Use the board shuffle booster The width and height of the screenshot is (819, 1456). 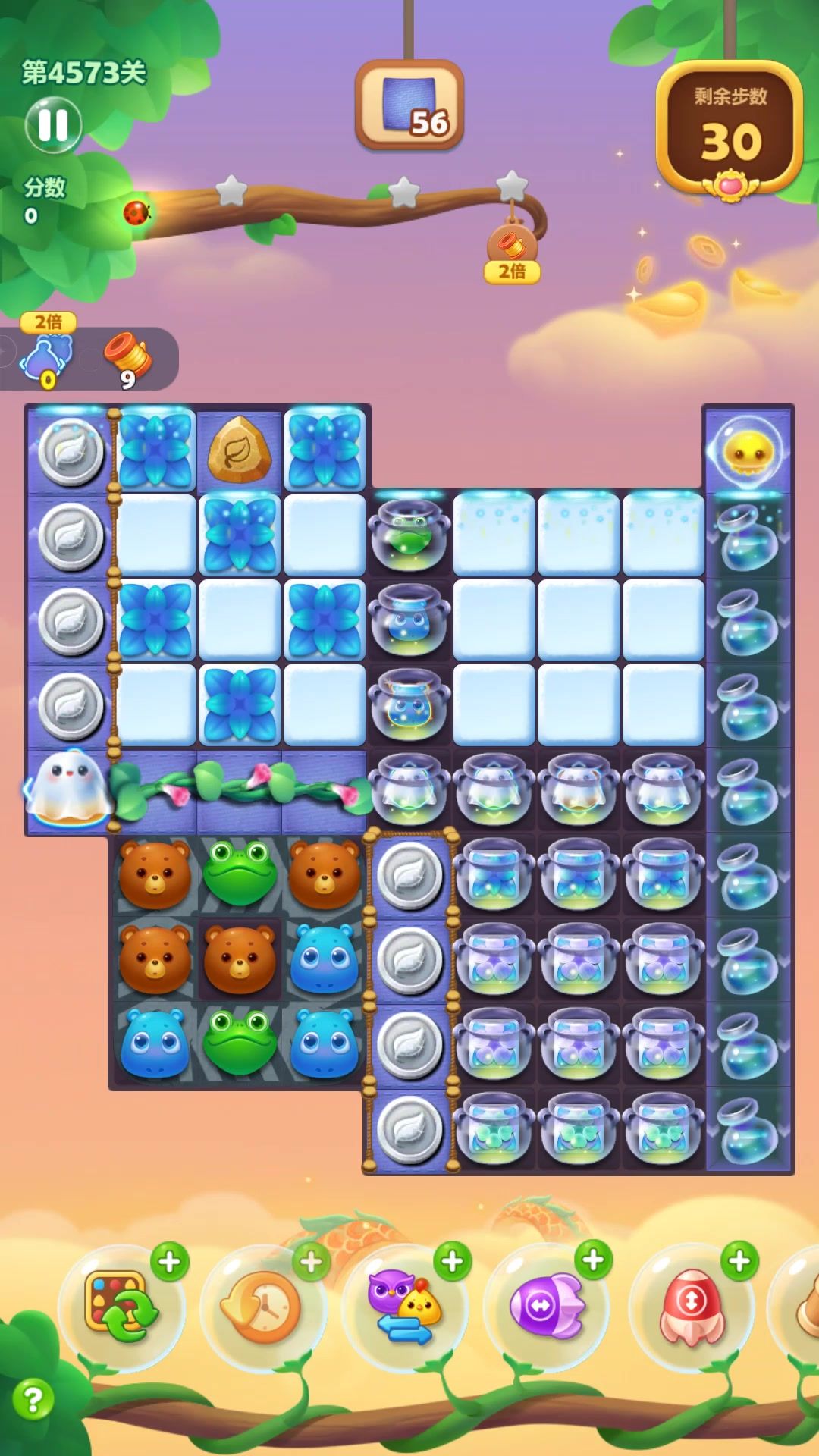pyautogui.click(x=121, y=1307)
